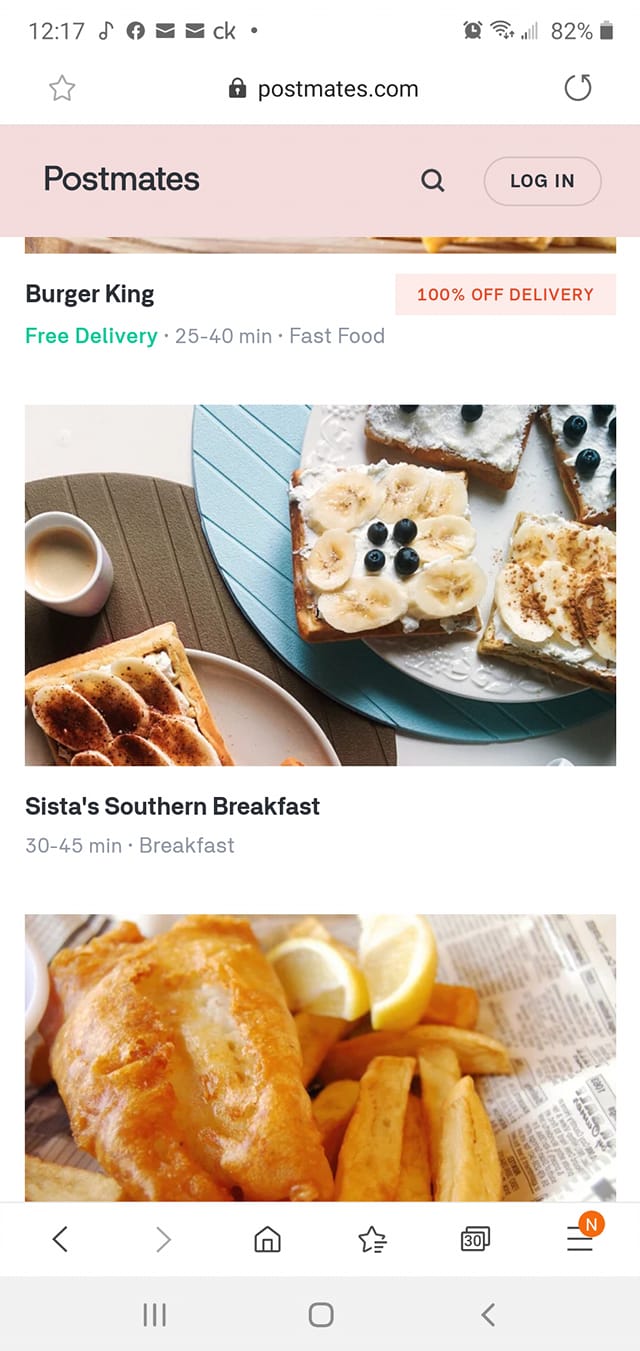This screenshot has height=1351, width=640.
Task: Tap the postmates.com address bar
Action: tap(325, 89)
